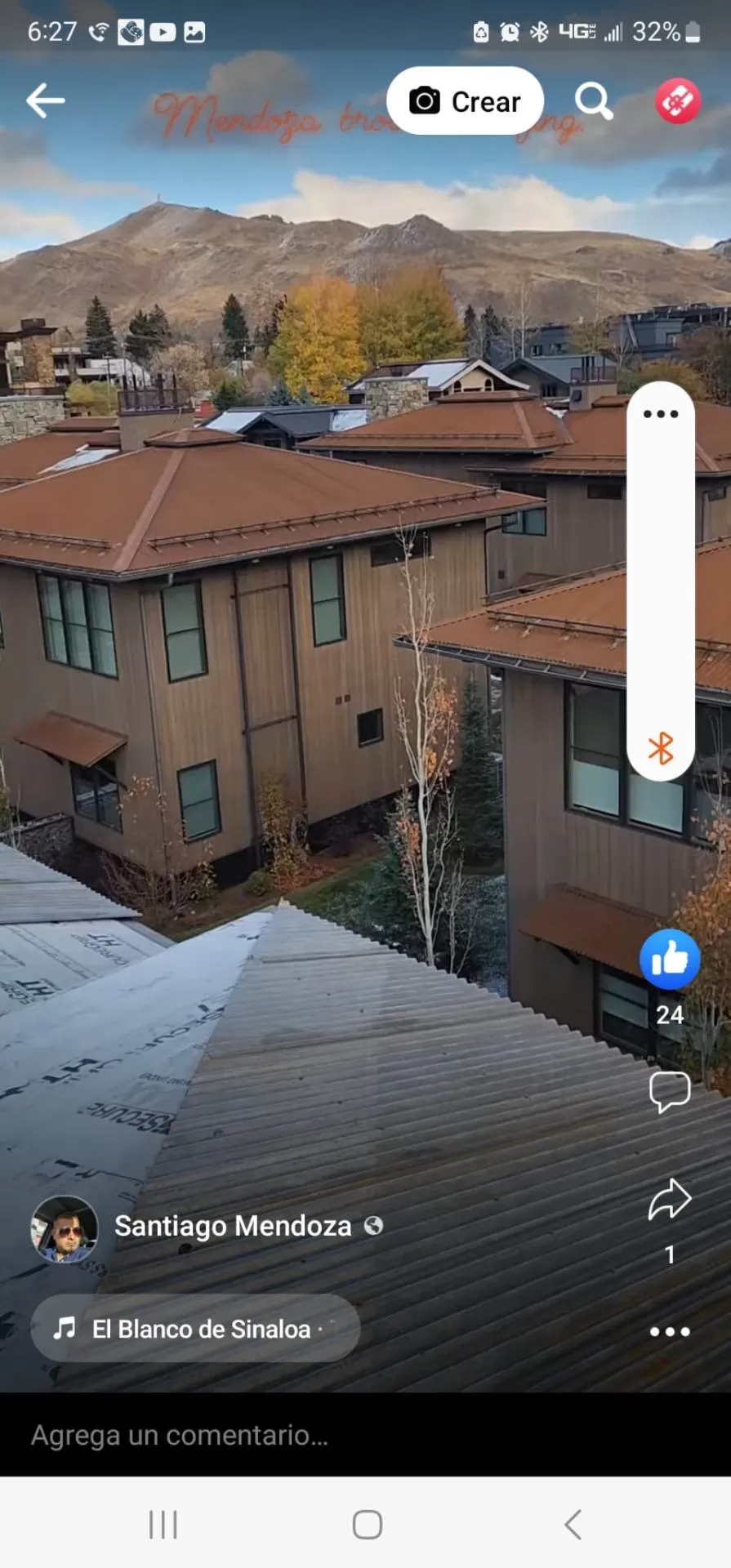Open the three-dot menu on floating pill

coord(661,414)
